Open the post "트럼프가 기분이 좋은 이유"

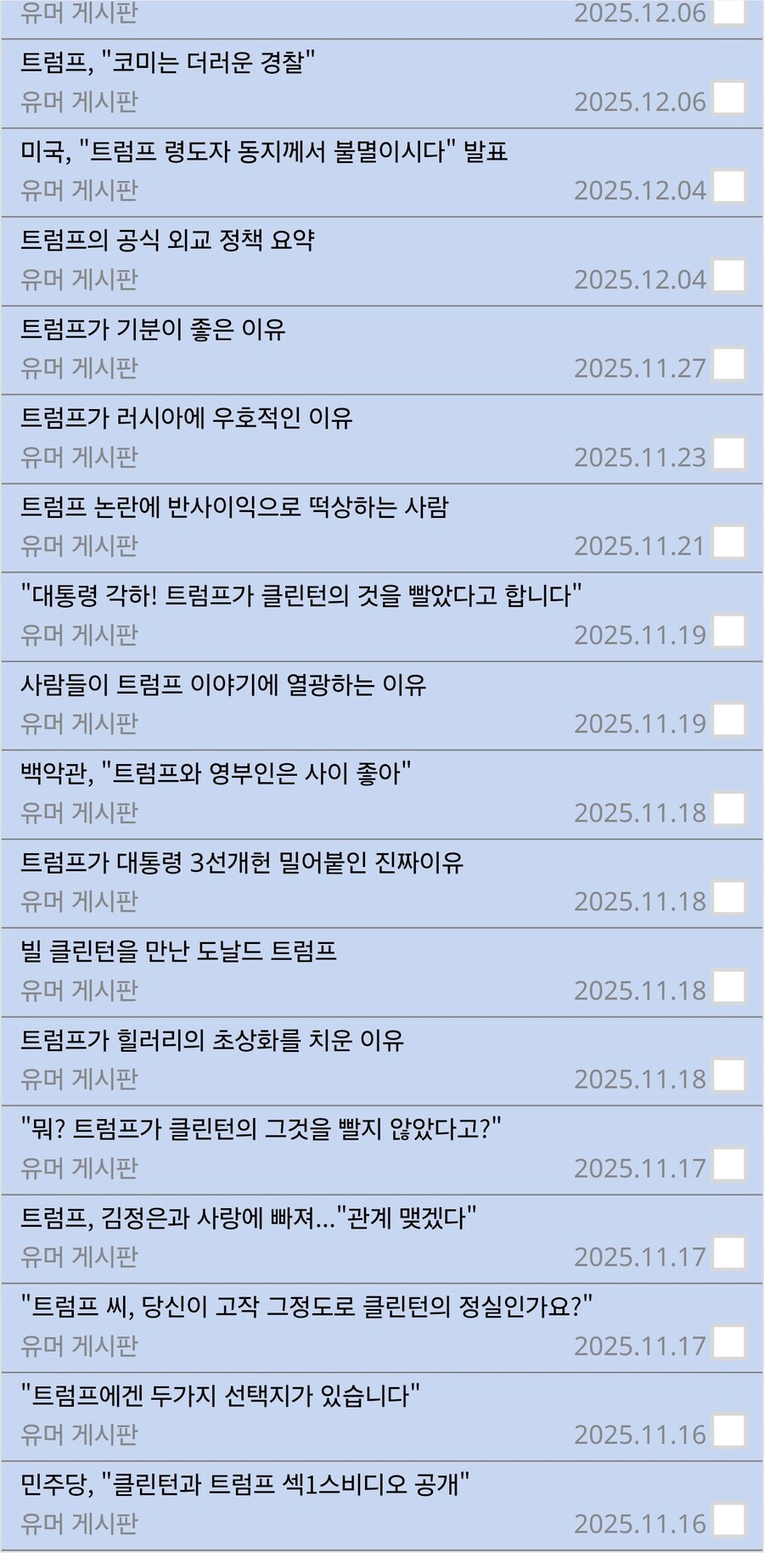coord(153,329)
